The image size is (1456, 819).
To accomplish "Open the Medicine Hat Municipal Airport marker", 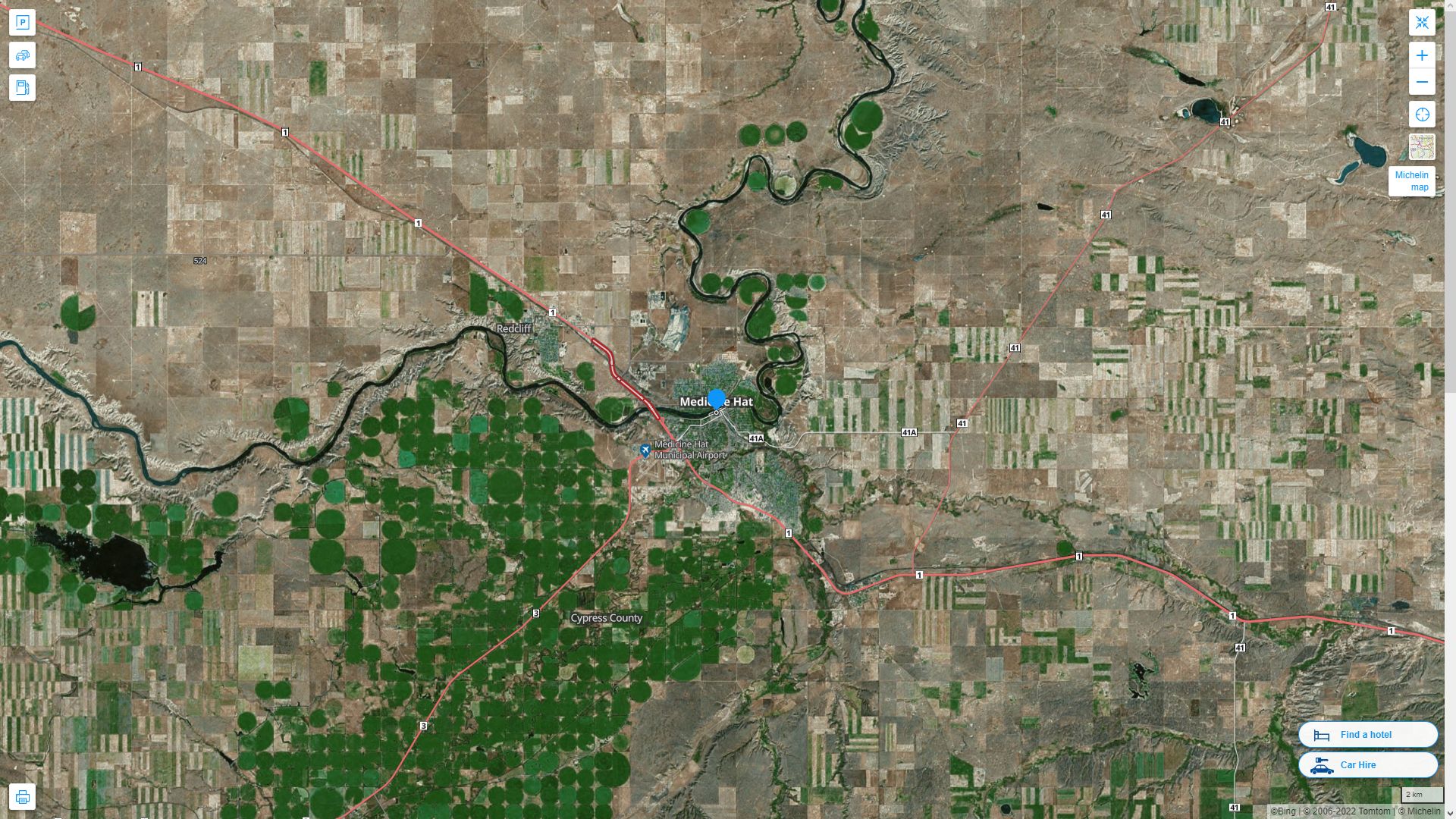I will click(645, 451).
